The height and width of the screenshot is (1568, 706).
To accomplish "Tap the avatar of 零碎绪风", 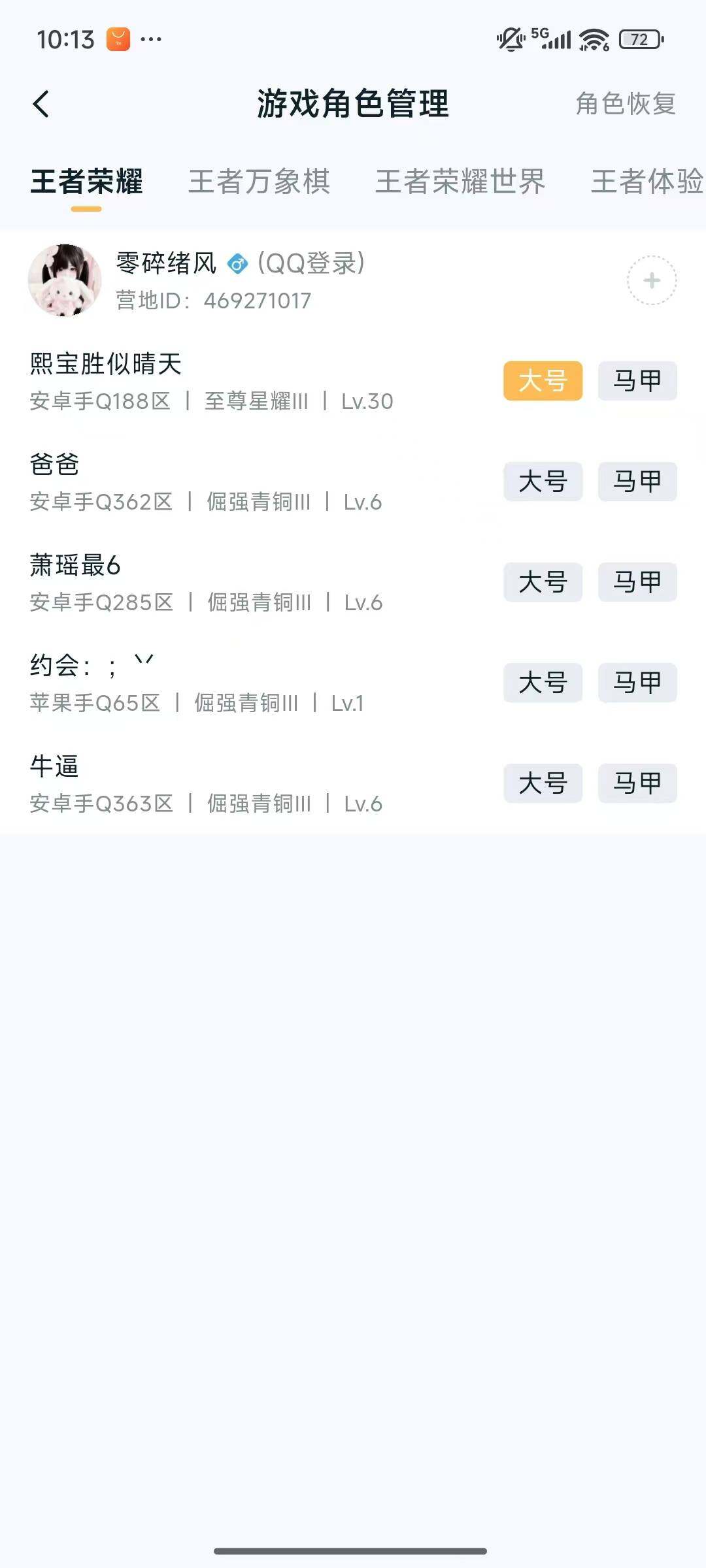I will pos(64,281).
